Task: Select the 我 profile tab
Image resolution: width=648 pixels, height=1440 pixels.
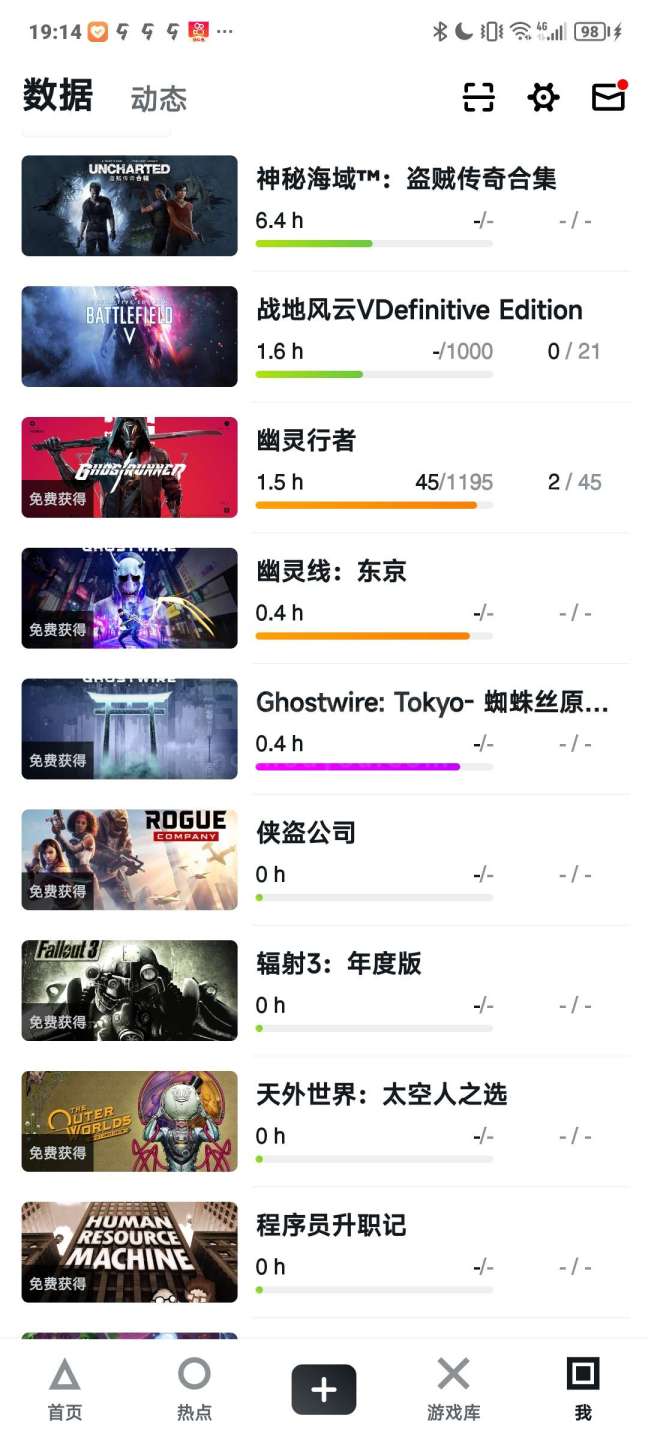Action: [x=583, y=1390]
